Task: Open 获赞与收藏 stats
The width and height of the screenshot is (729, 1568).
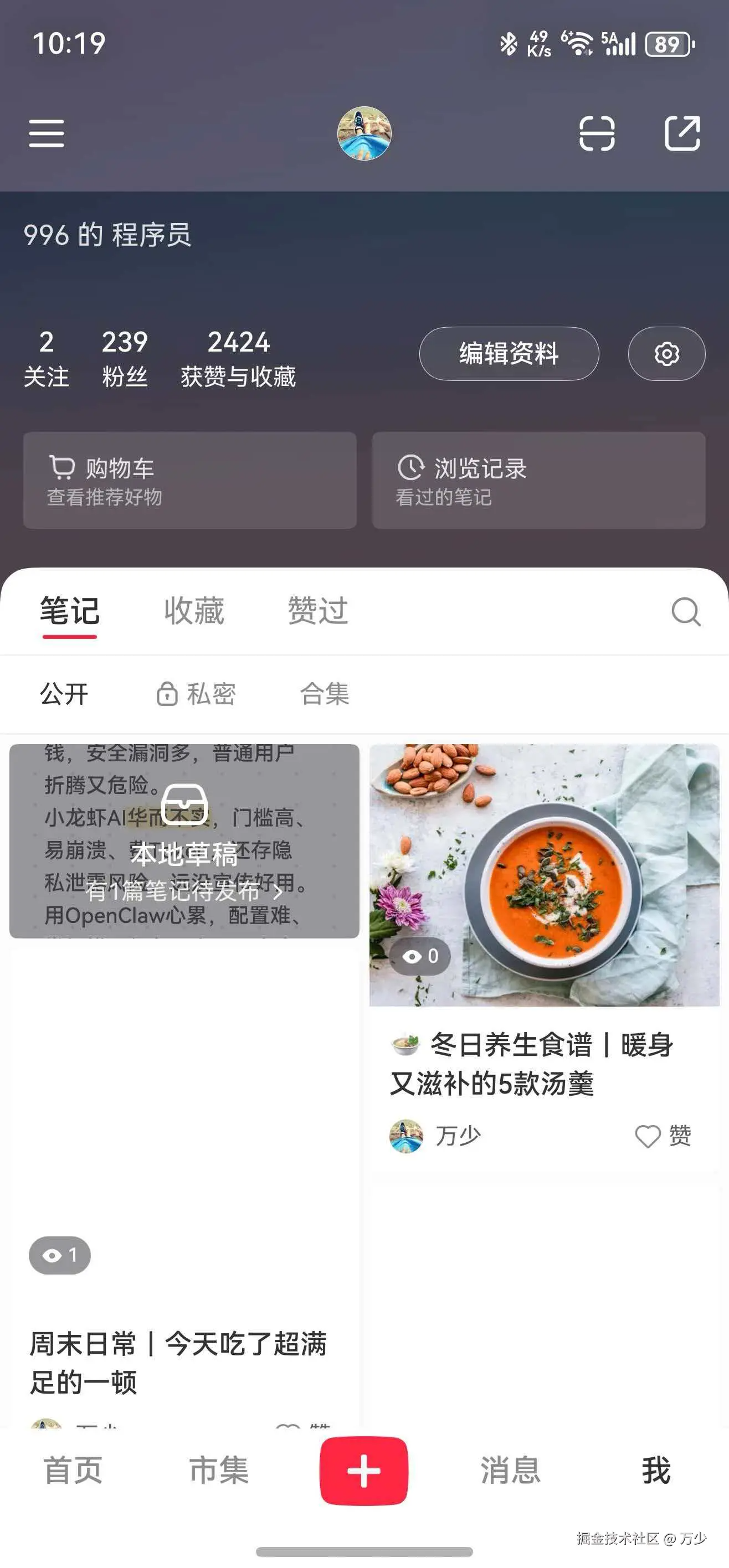Action: coord(238,358)
